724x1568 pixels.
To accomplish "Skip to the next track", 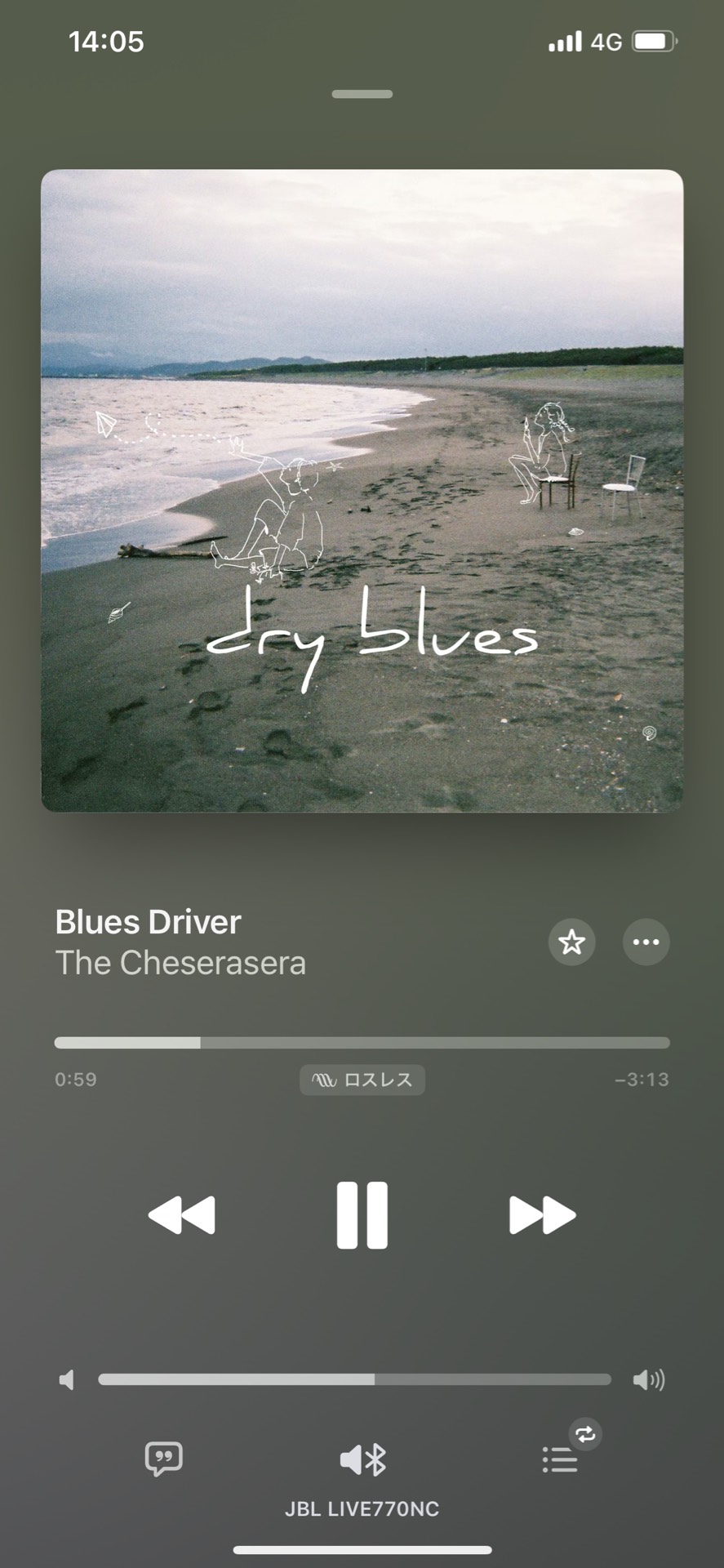I will point(542,1214).
